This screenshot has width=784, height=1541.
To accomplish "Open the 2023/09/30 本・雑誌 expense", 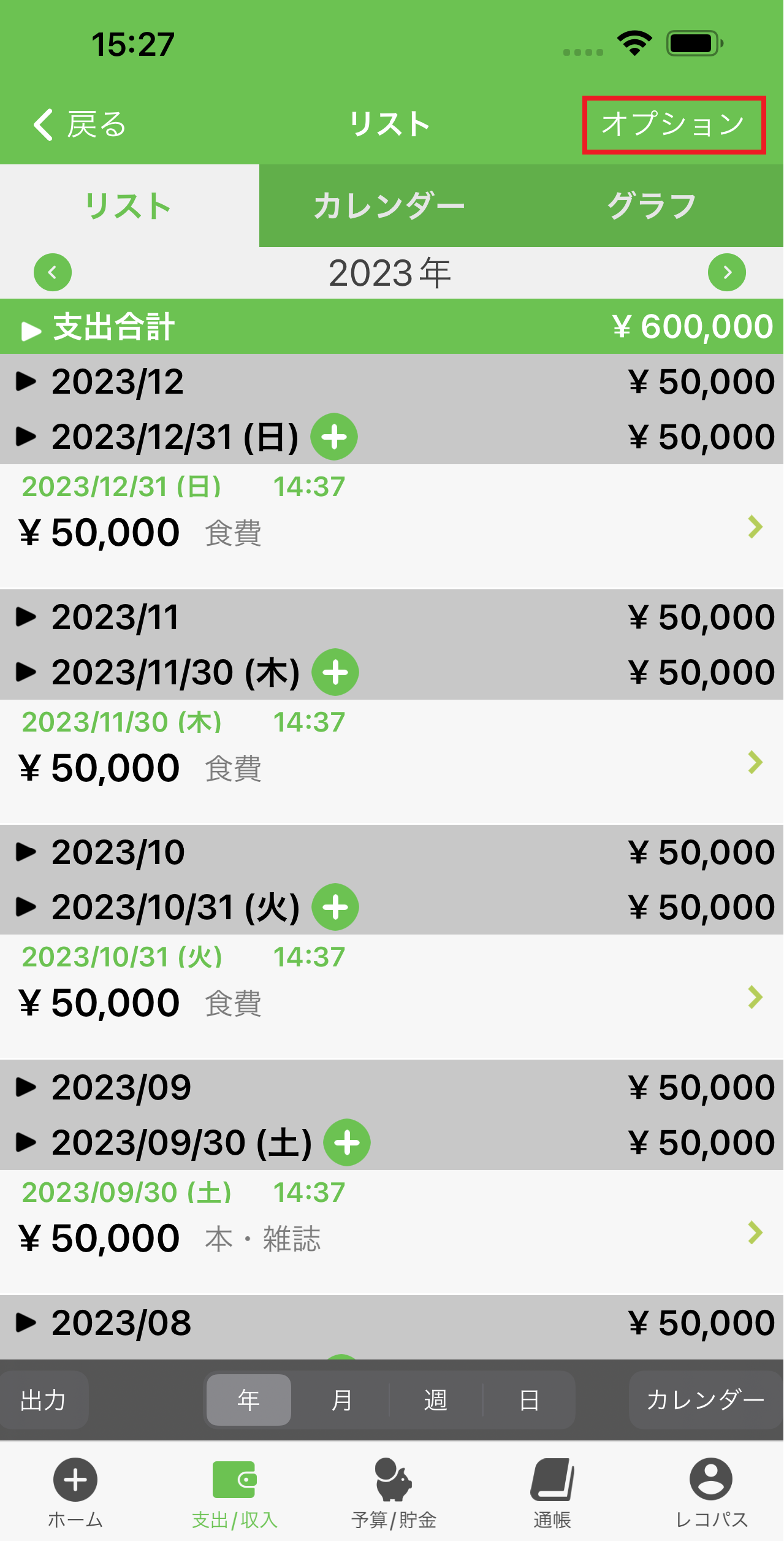I will (392, 1232).
